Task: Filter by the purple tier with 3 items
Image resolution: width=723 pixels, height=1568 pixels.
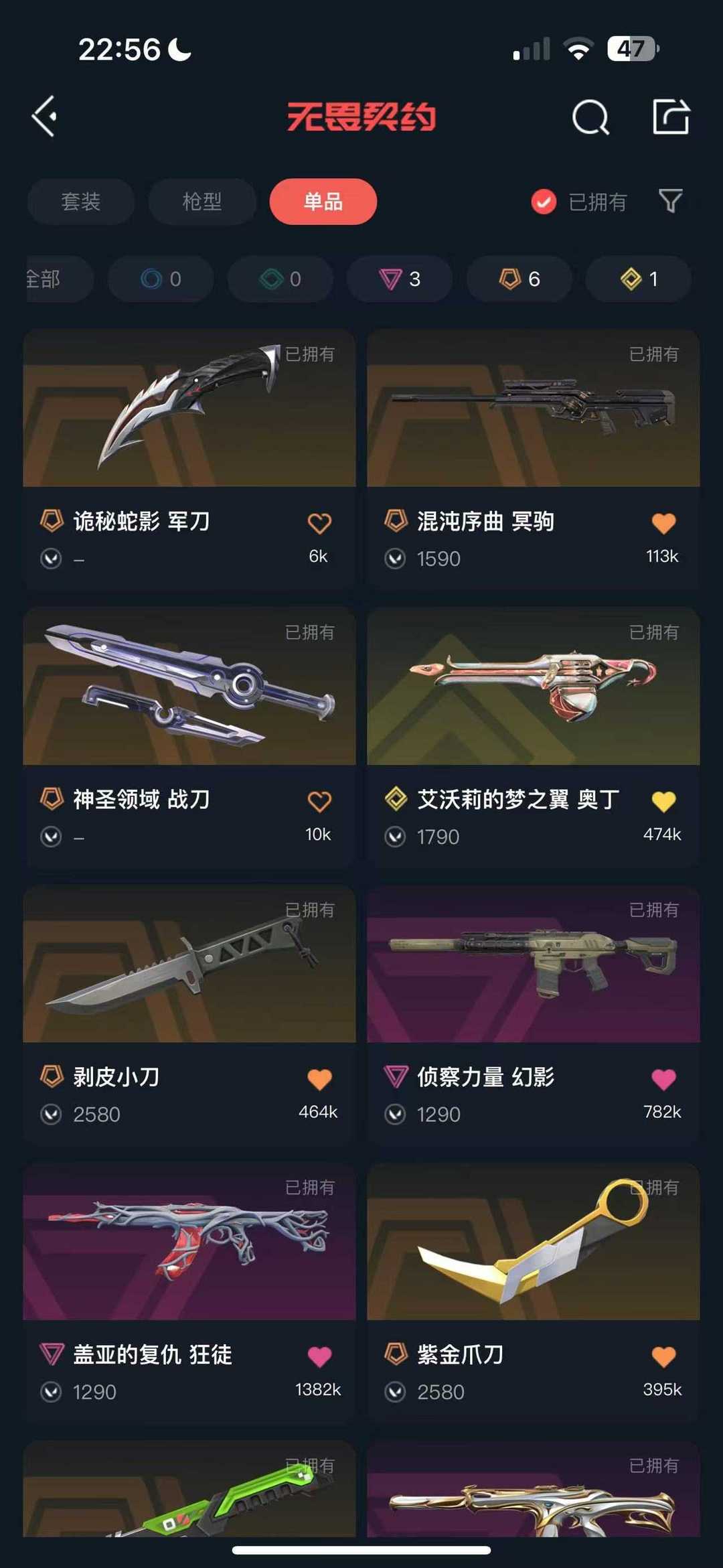Action: (400, 279)
